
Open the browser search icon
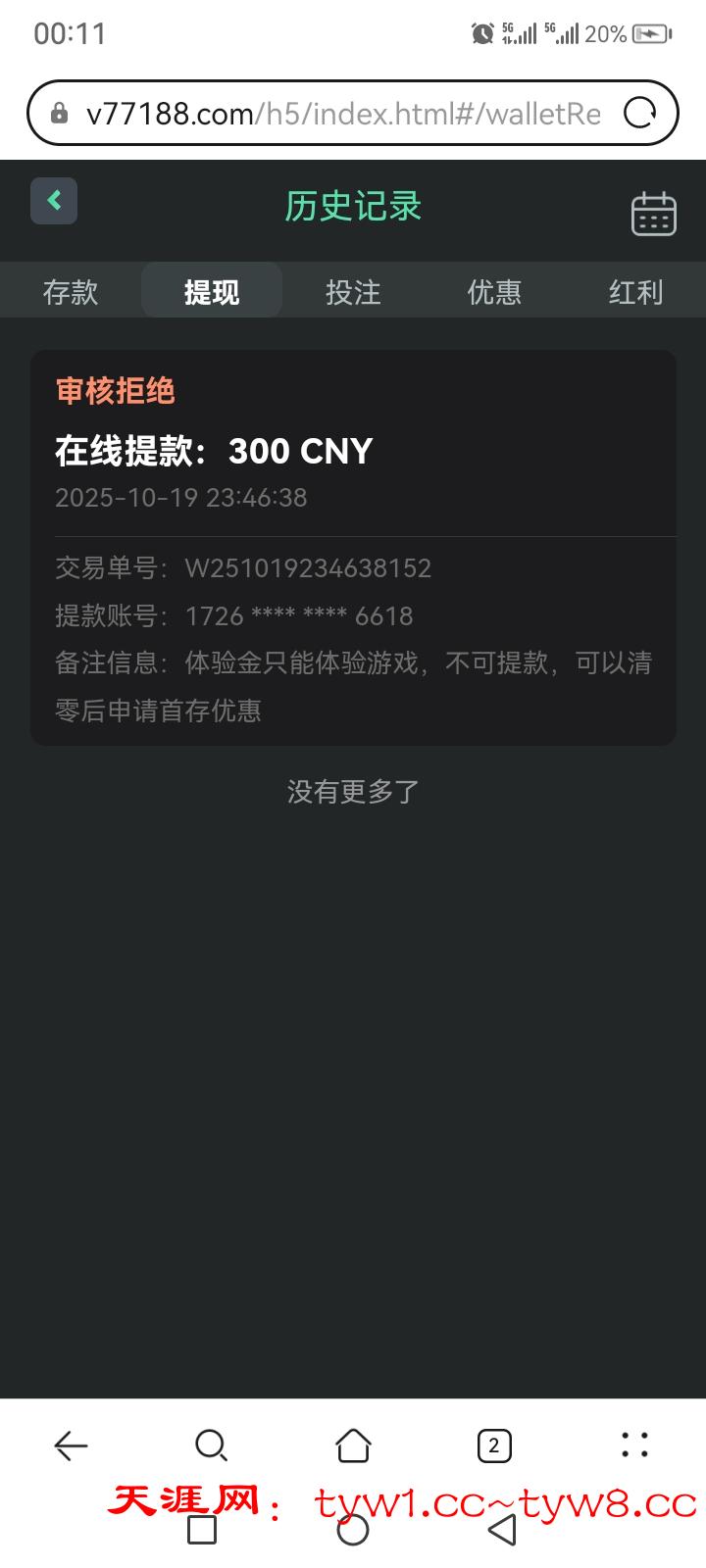tap(211, 1445)
